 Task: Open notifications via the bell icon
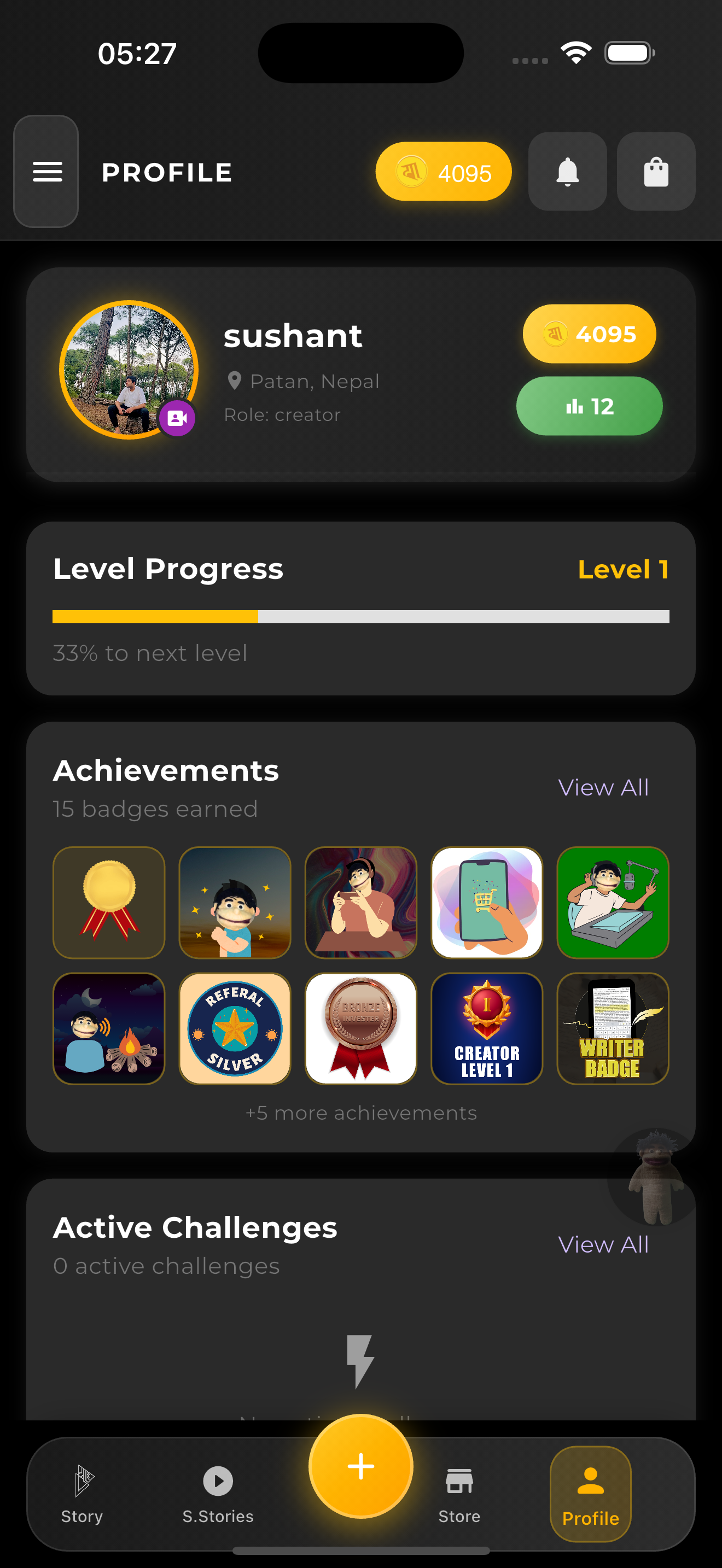coord(567,171)
